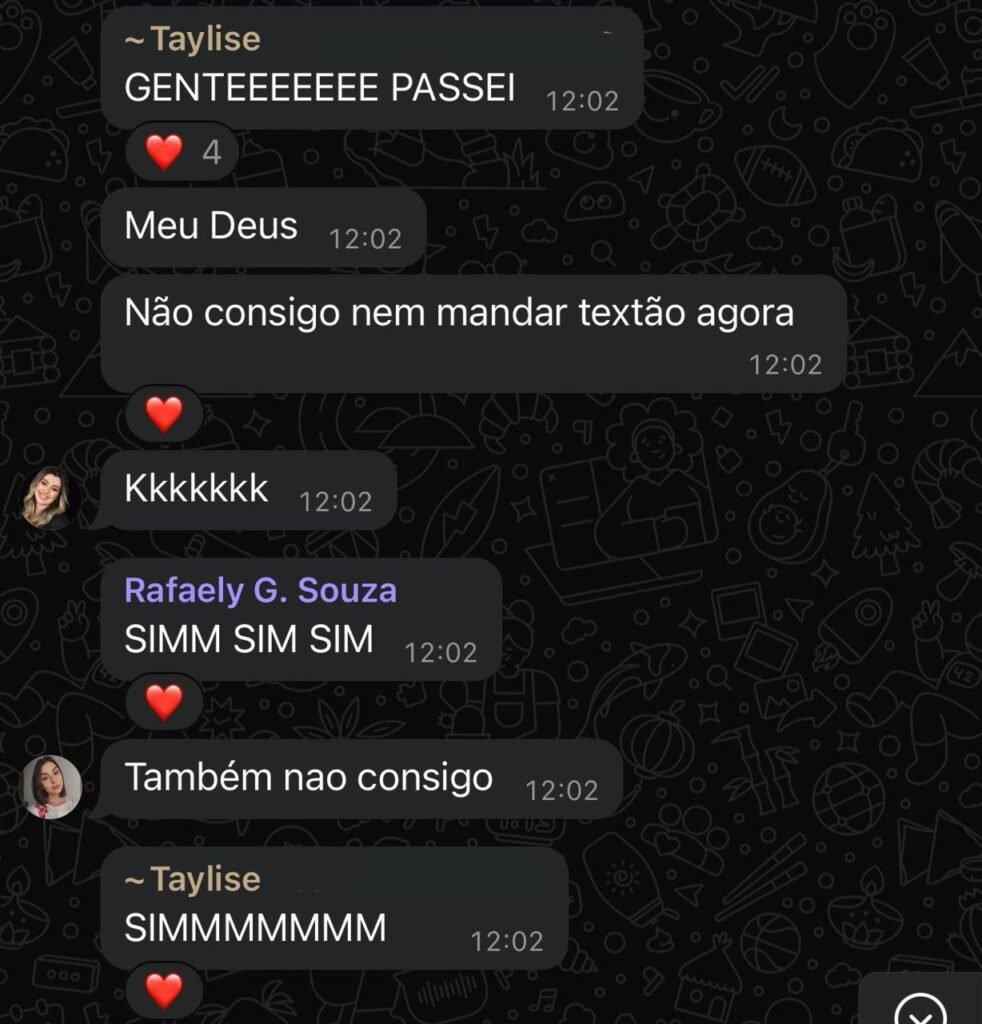Open profile photo beside "Kkkkkkk" message
The height and width of the screenshot is (1024, 982).
tap(46, 497)
